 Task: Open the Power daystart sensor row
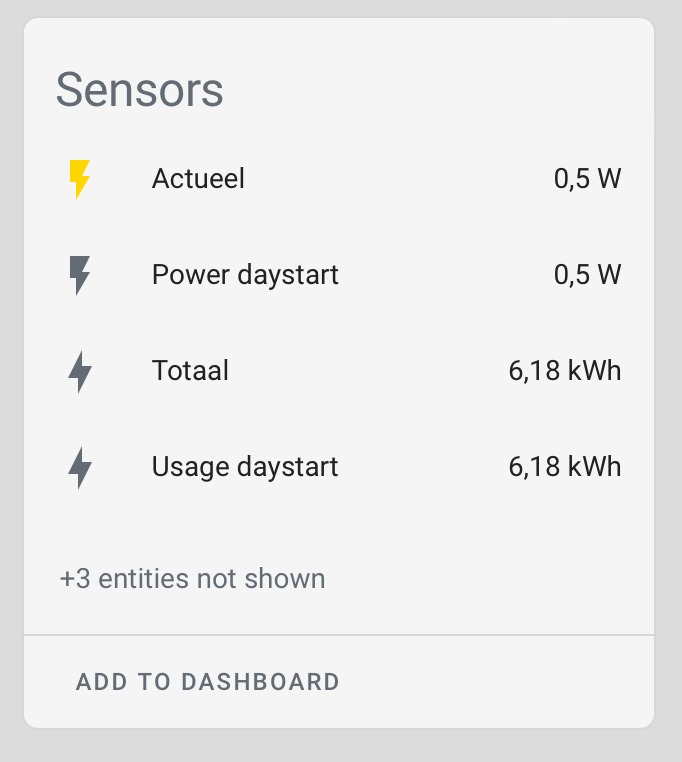[245, 275]
